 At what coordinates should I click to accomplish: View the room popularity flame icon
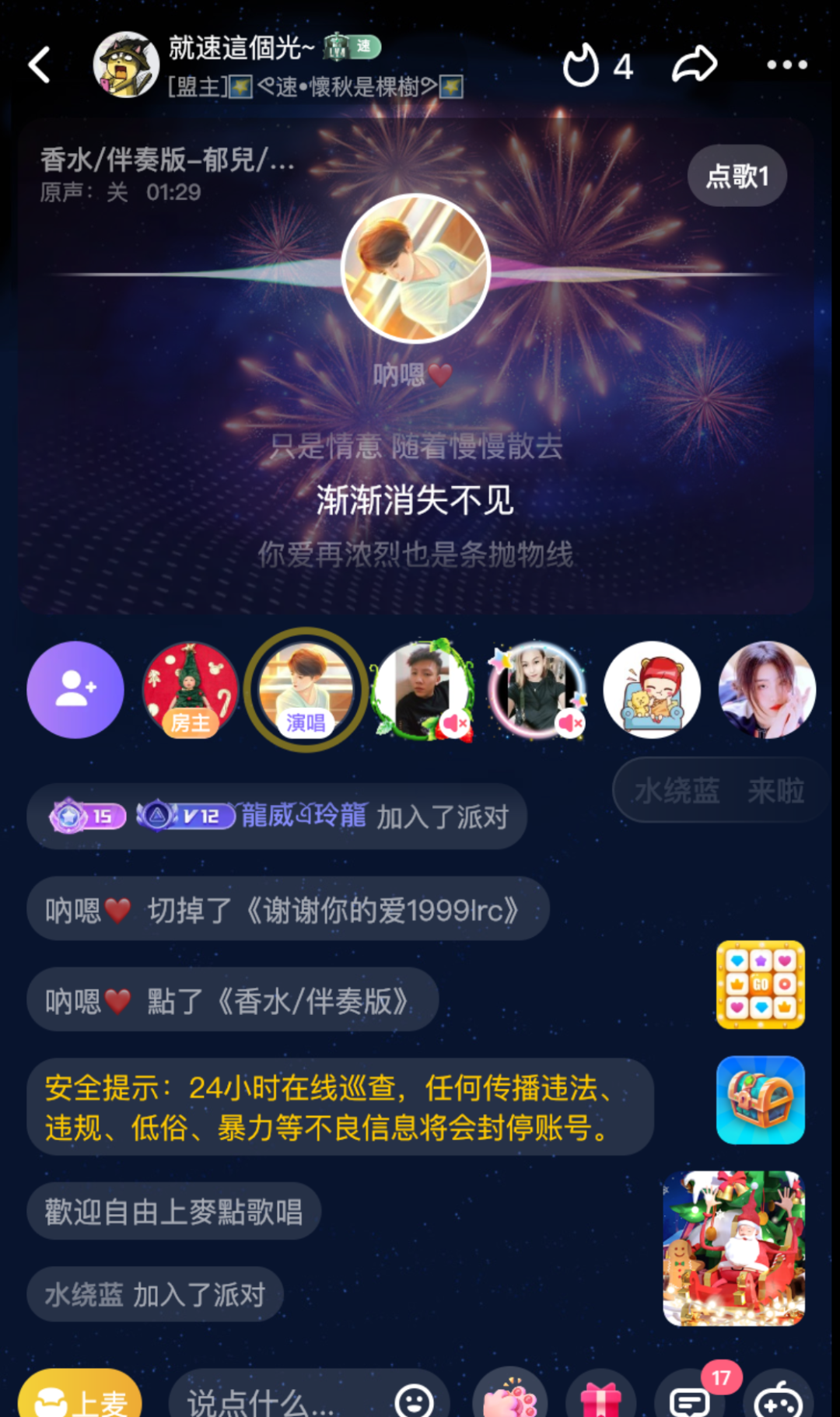[x=582, y=65]
